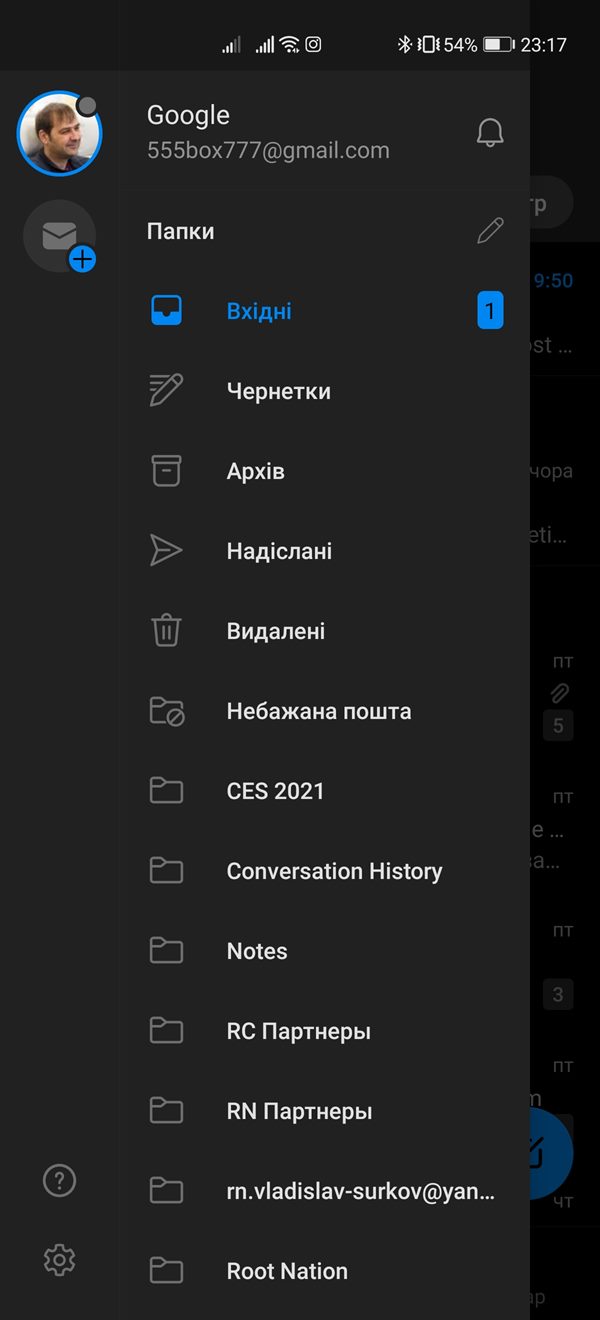600x1320 pixels.
Task: Open the Видалені folder
Action: tap(324, 631)
